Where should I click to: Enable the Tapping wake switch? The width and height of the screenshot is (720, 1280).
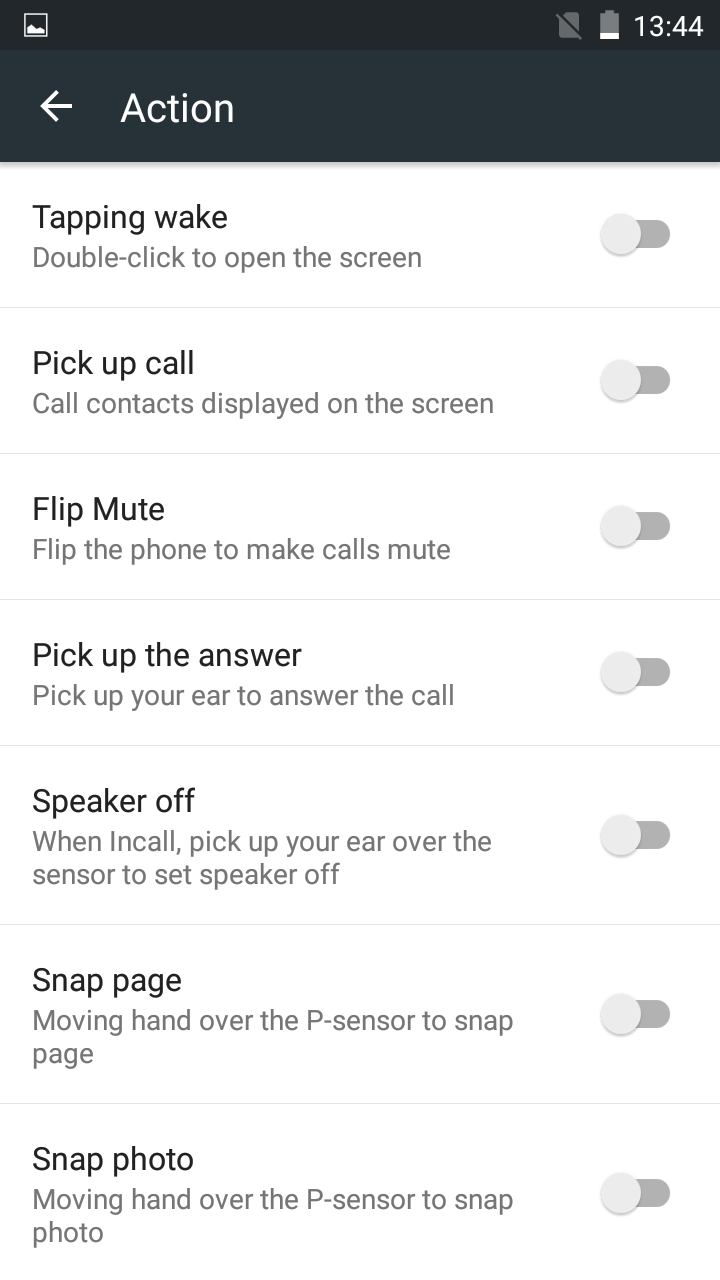click(x=635, y=235)
